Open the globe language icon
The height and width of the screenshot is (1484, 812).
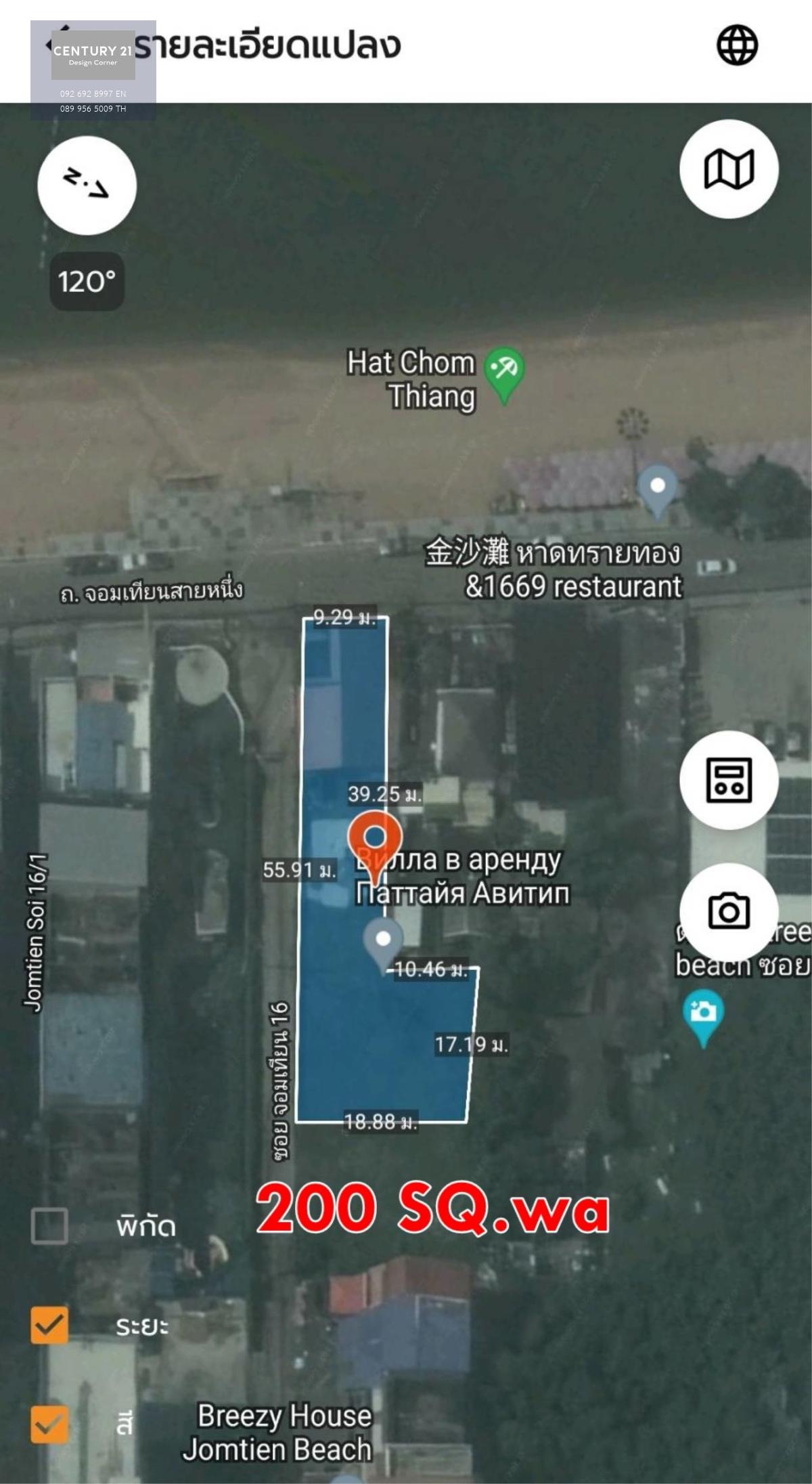(737, 45)
